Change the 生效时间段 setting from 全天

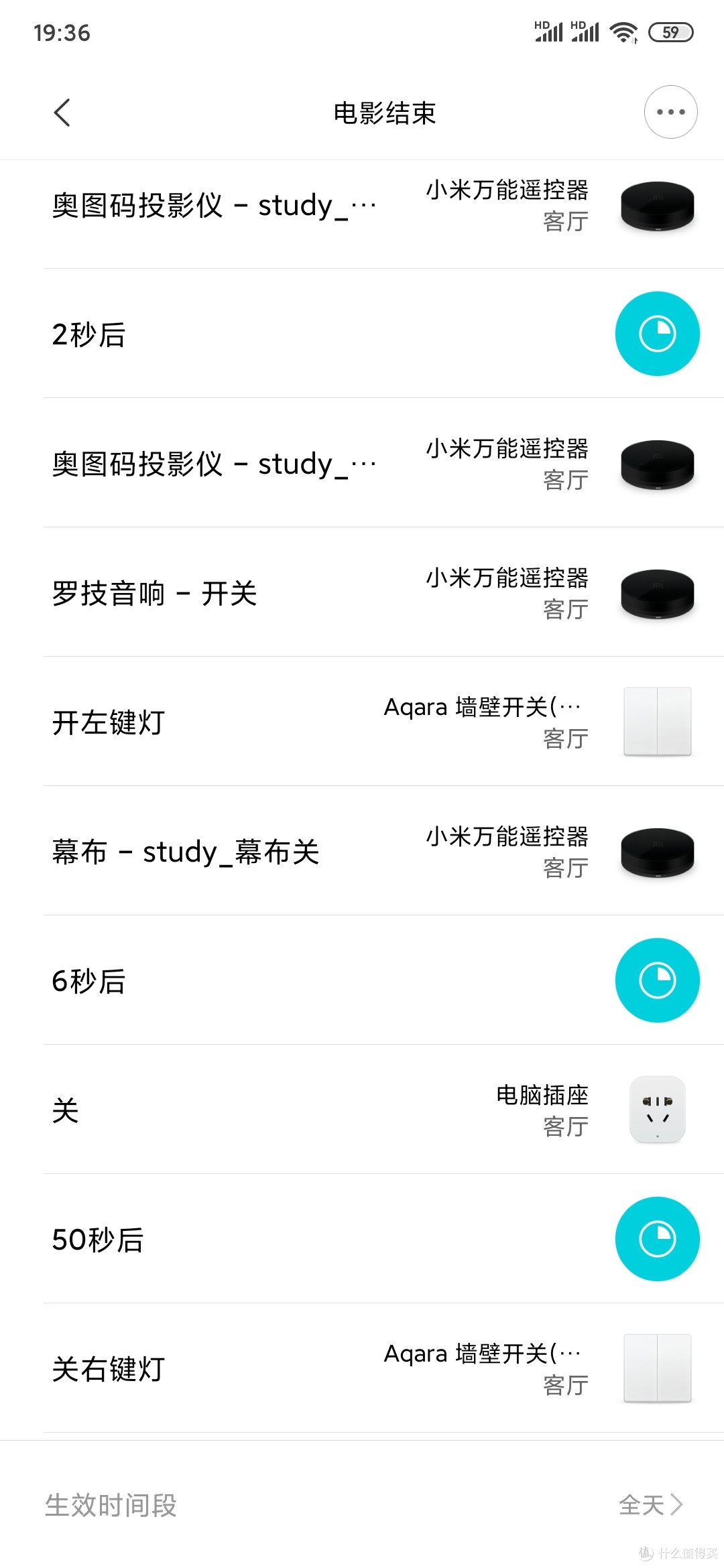click(x=362, y=1505)
